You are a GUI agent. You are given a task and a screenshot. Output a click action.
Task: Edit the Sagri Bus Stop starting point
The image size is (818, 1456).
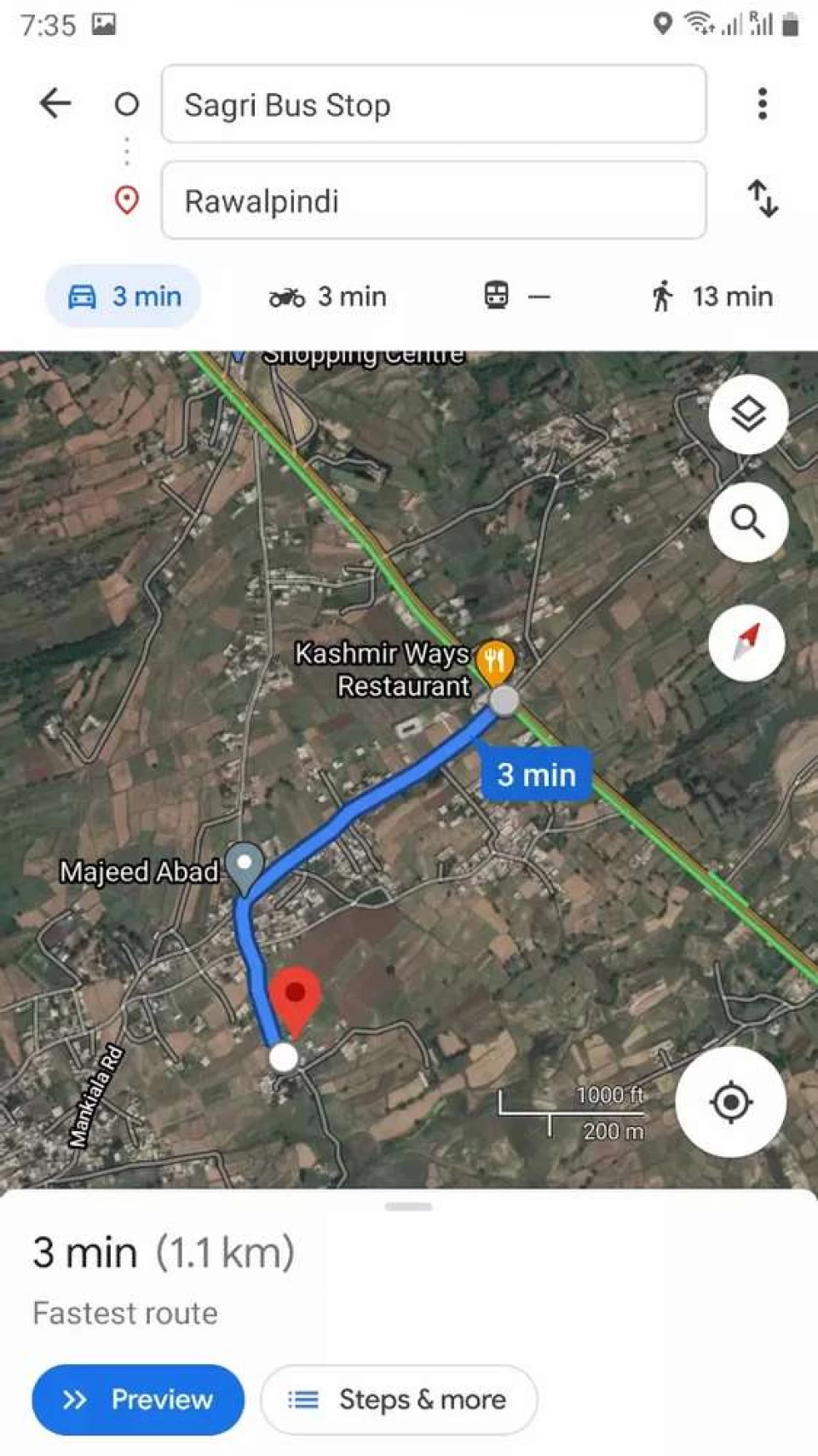coord(433,105)
